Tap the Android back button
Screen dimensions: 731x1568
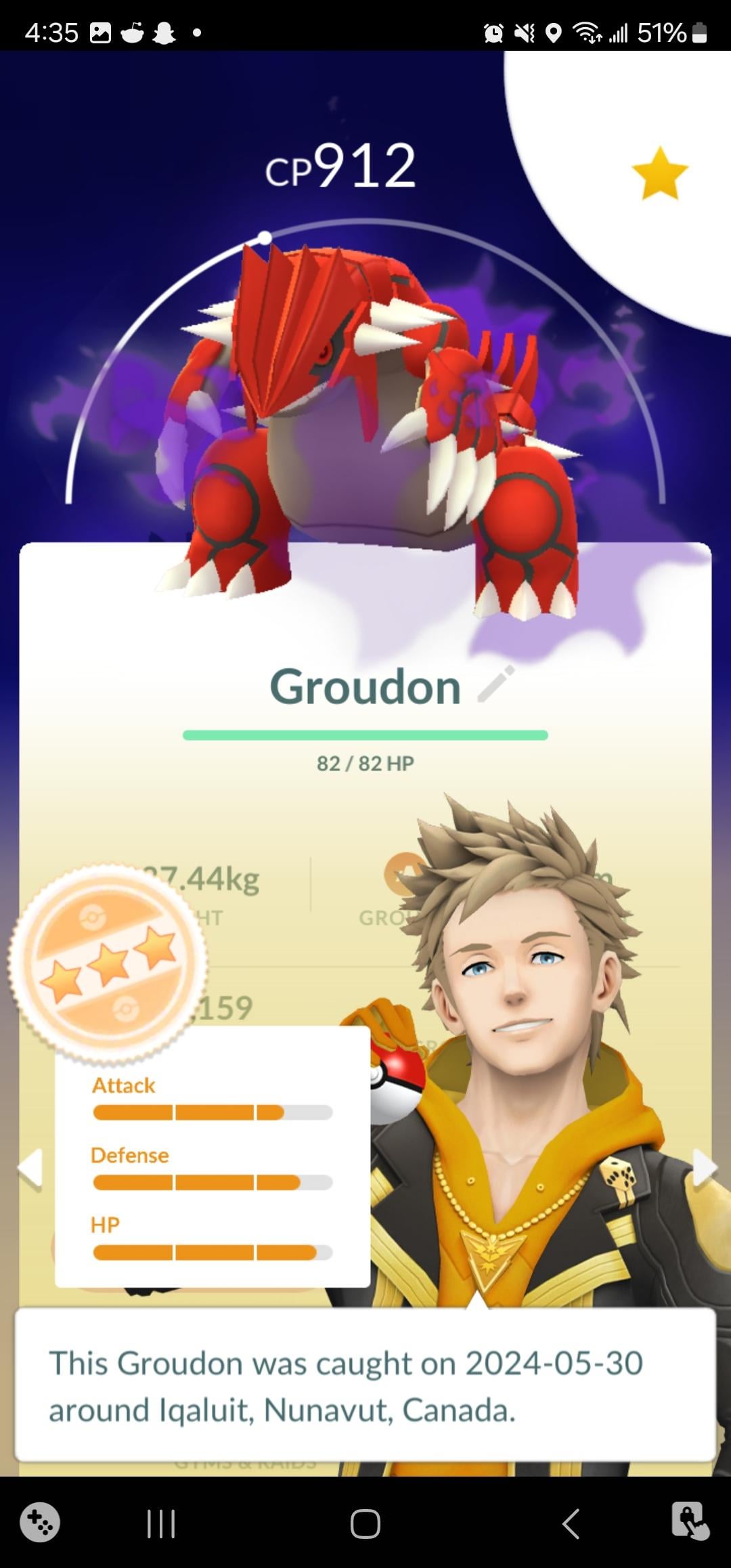pos(571,1524)
